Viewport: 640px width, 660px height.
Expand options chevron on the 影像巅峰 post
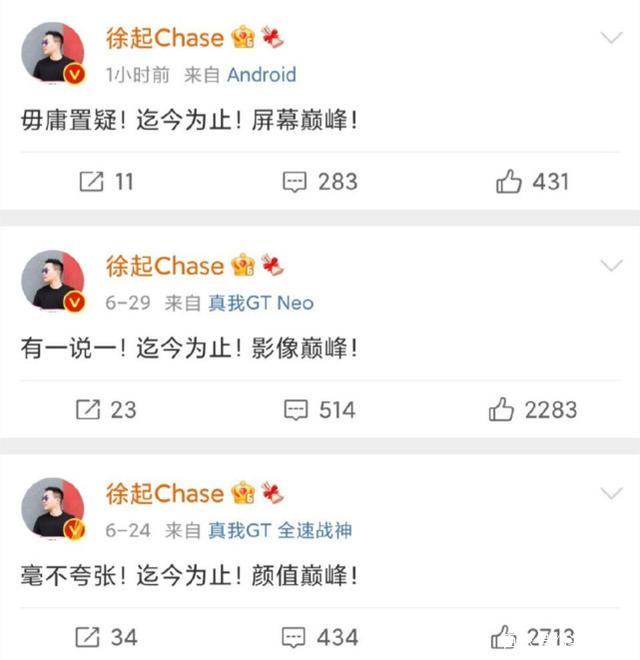pos(610,266)
